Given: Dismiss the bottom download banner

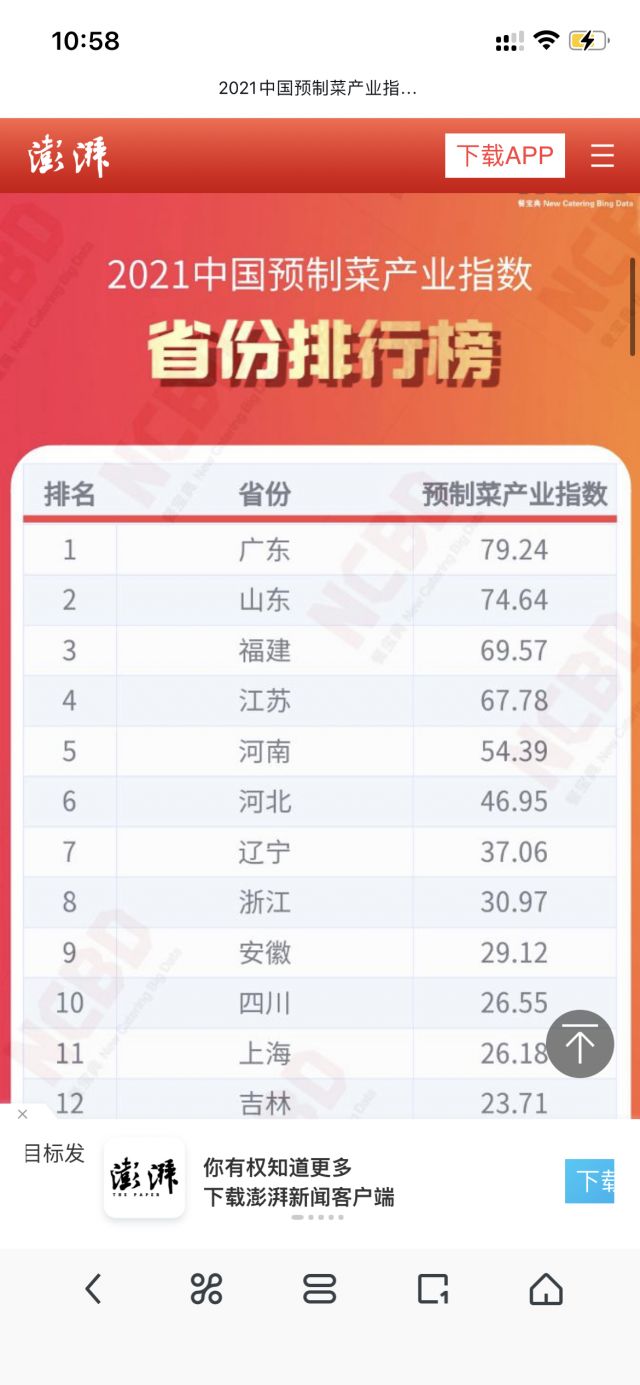Looking at the screenshot, I should click(x=22, y=1114).
